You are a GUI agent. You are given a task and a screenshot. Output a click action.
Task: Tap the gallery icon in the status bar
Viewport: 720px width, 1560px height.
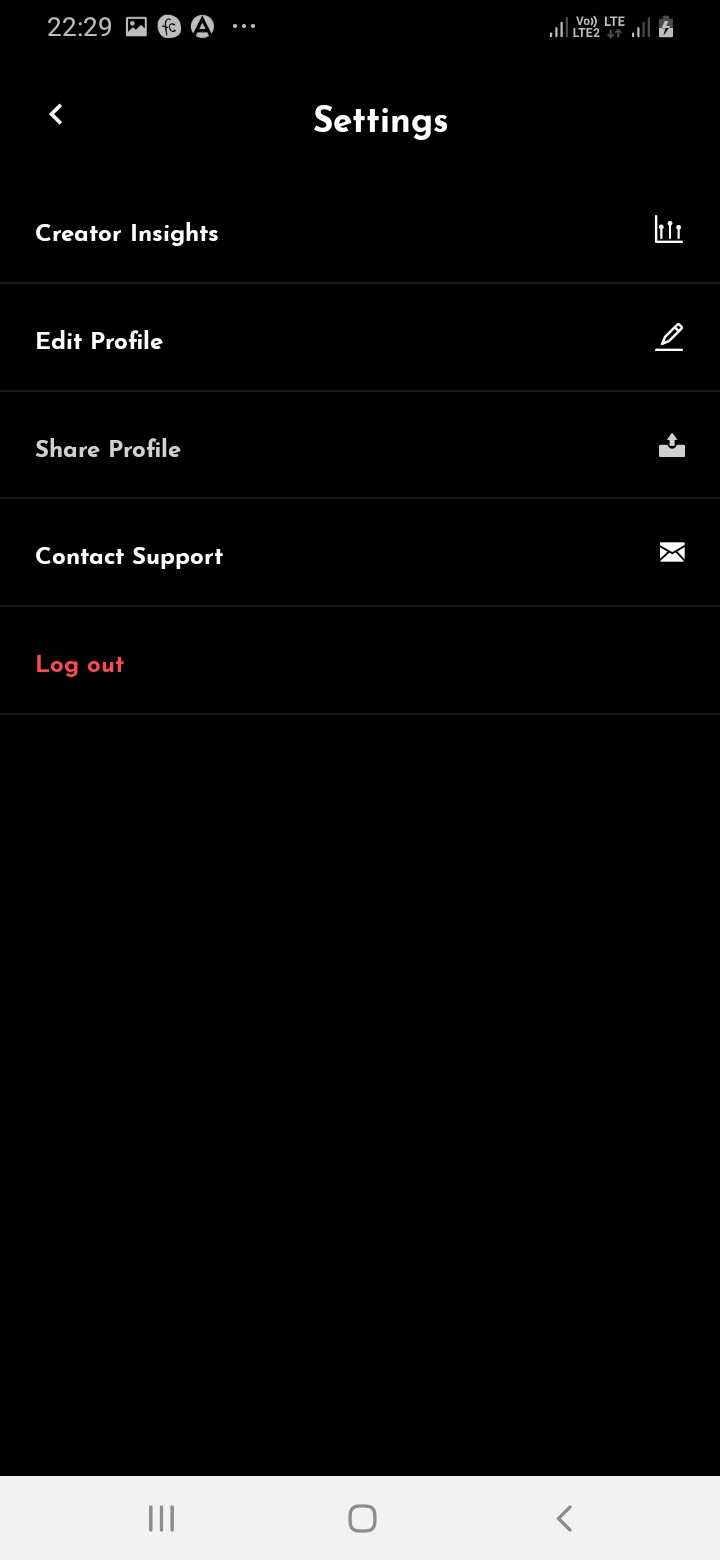coord(136,27)
